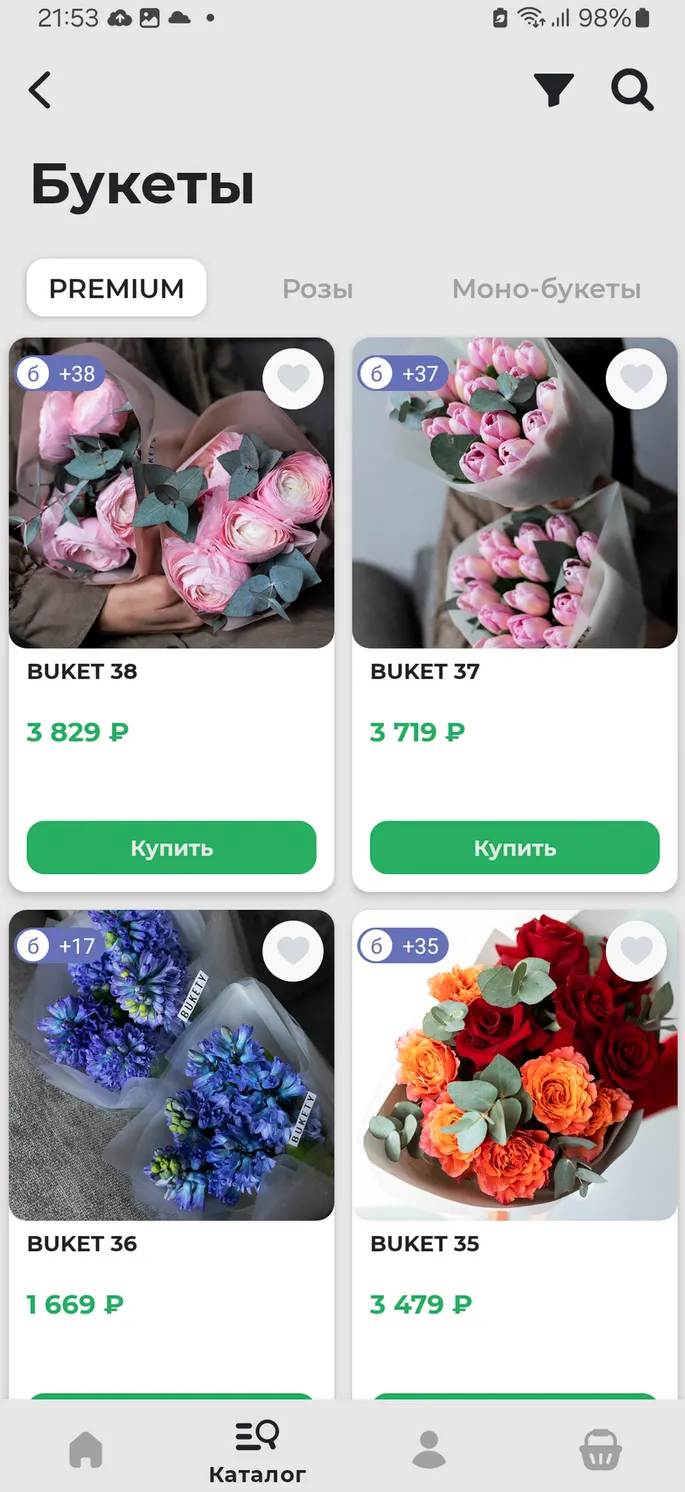Add BUKET 38 to favorites with the heart
The height and width of the screenshot is (1492, 685).
(x=293, y=378)
